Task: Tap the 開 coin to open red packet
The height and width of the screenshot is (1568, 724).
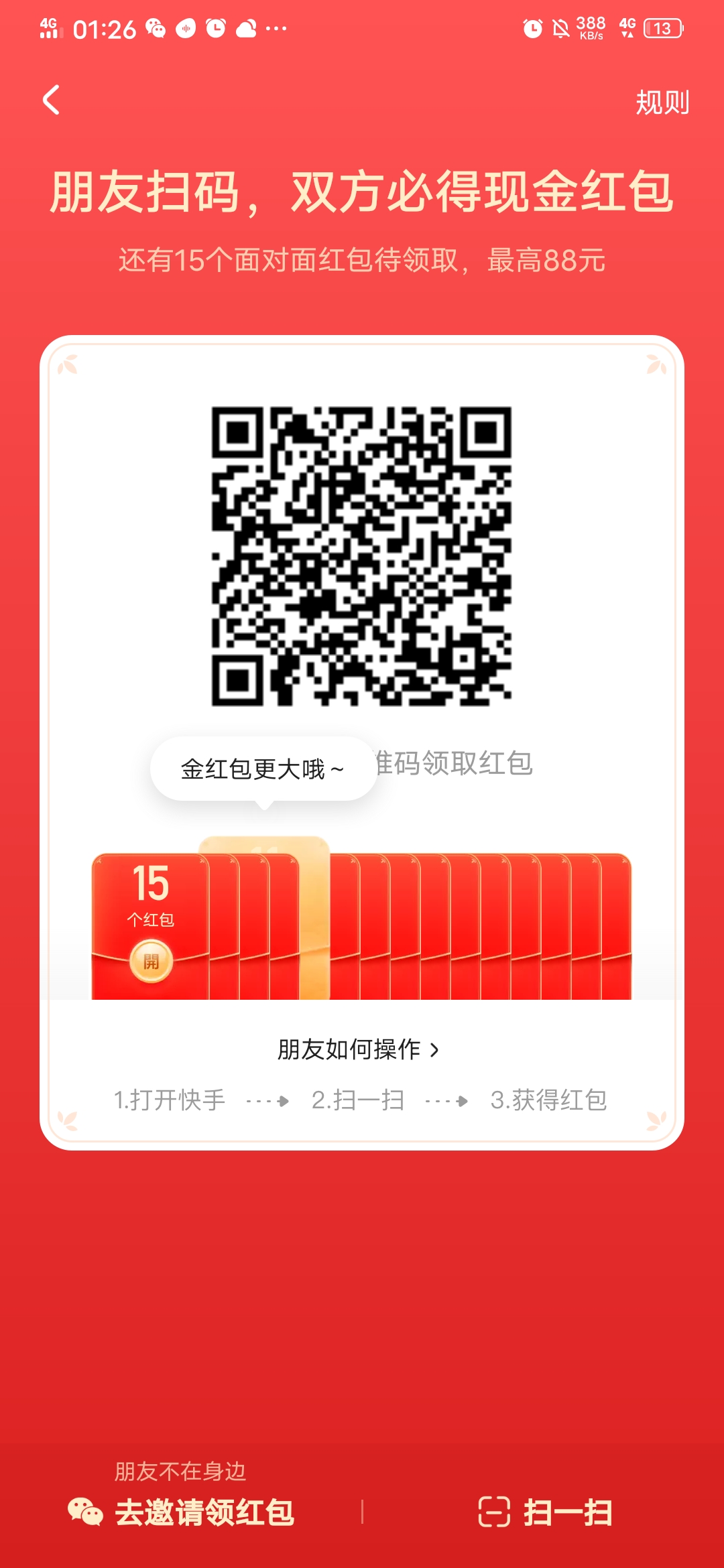Action: pos(151,960)
